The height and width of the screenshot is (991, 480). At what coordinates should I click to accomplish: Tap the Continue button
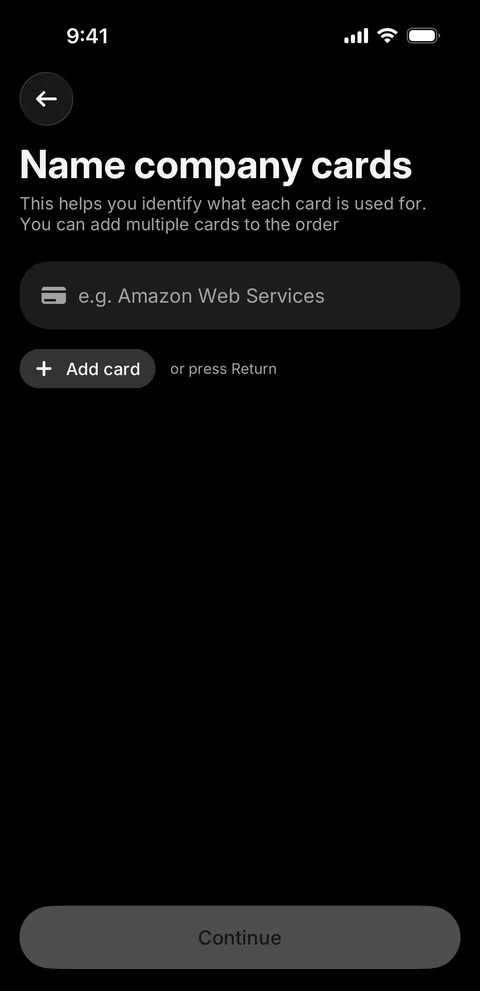tap(240, 937)
